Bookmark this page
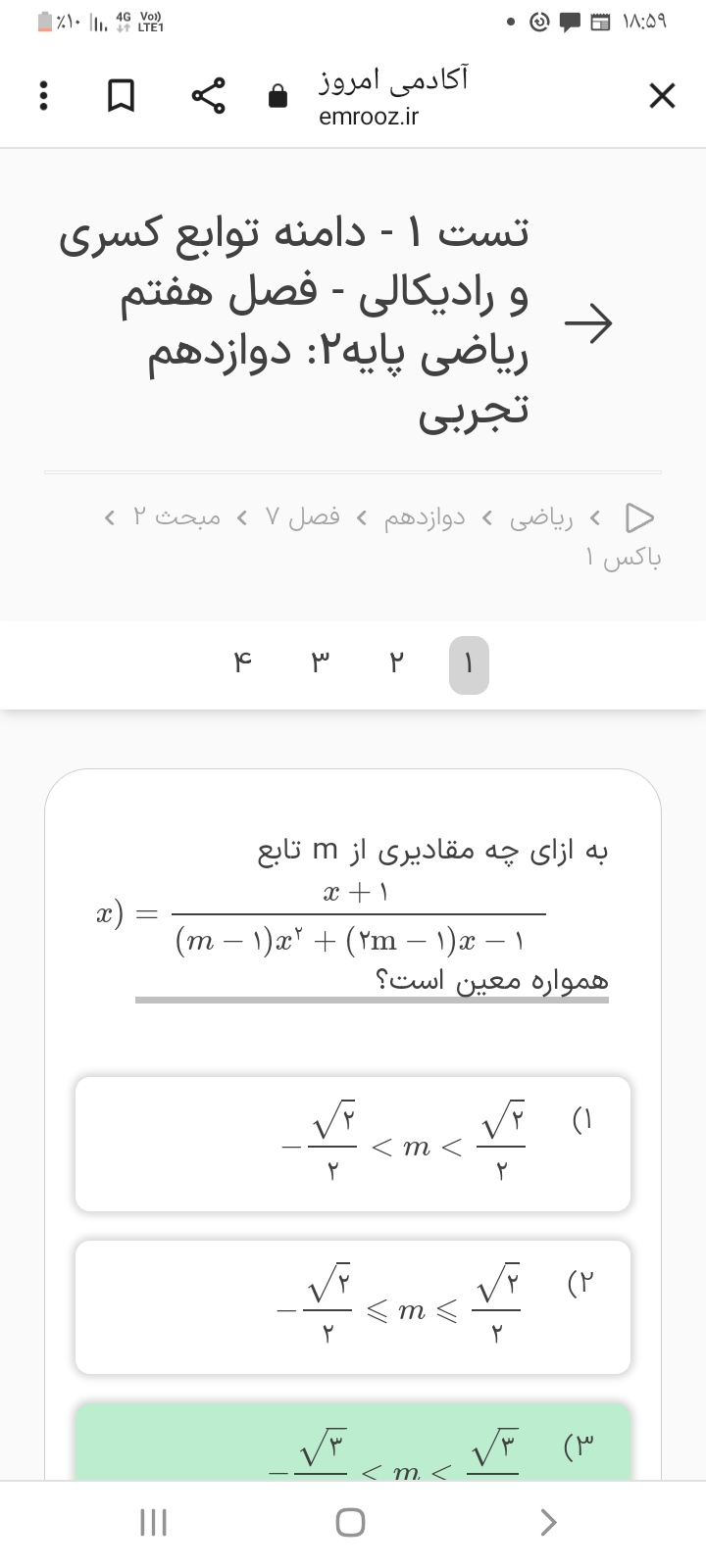The image size is (706, 1568). (121, 96)
